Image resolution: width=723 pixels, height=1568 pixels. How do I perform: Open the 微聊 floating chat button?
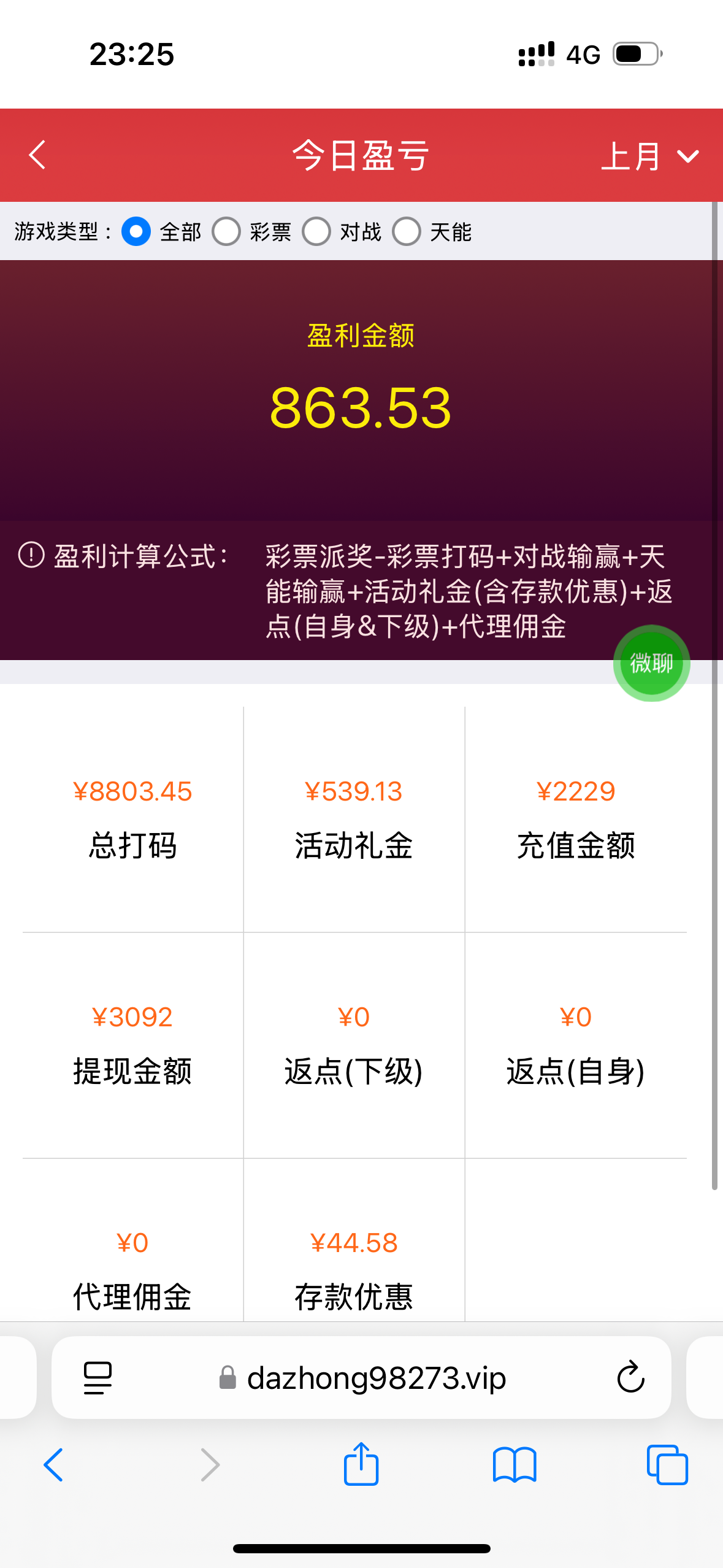click(651, 663)
